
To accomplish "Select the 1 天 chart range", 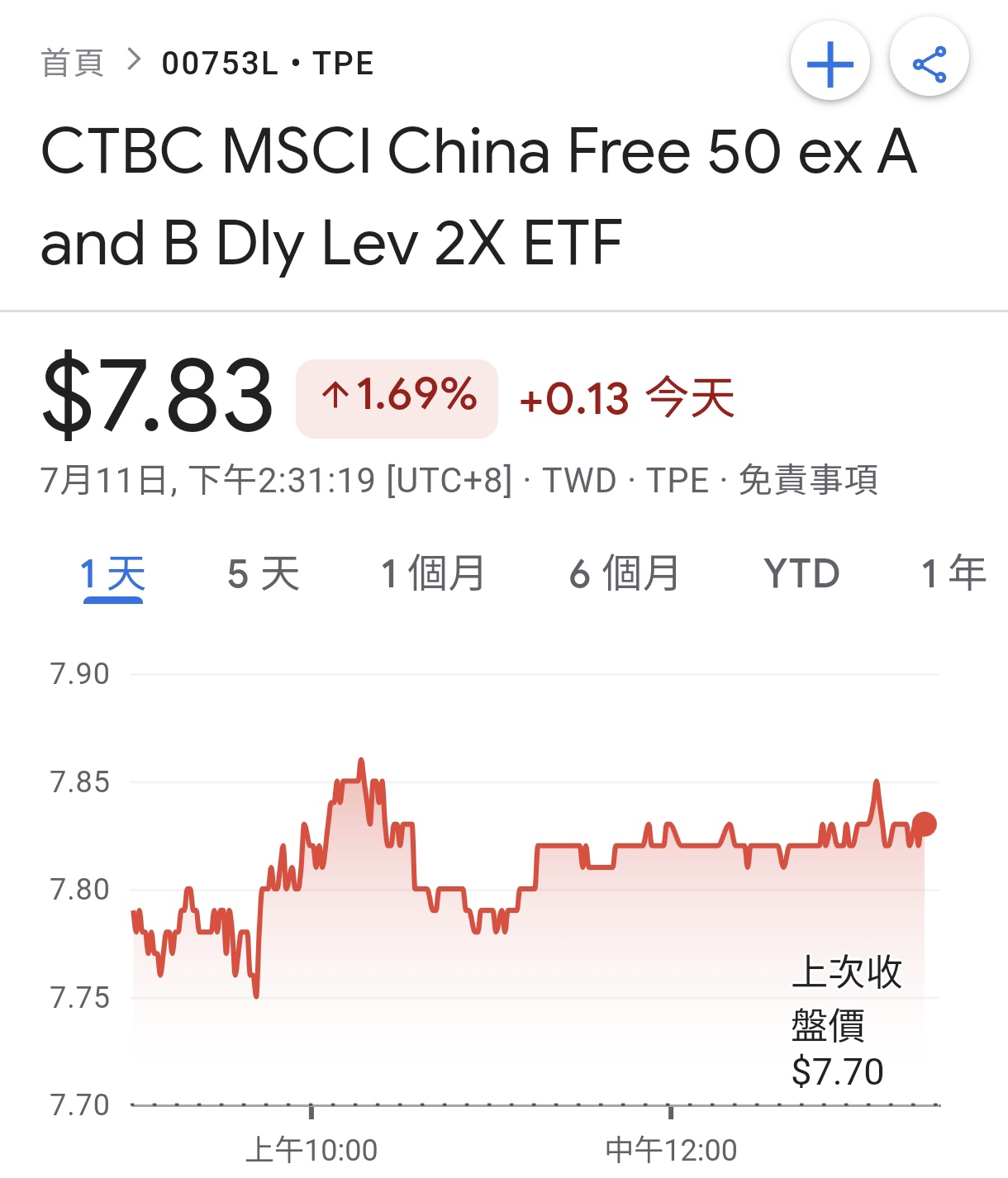I will click(x=112, y=573).
